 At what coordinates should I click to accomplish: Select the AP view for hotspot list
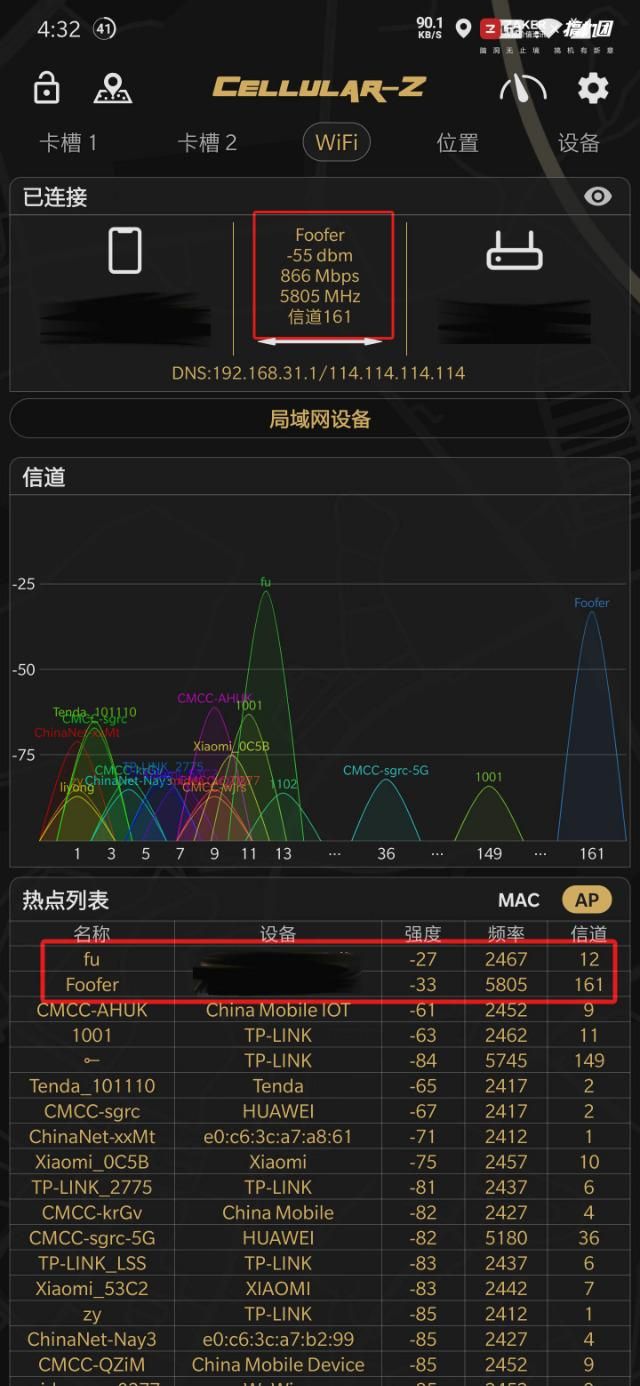point(586,900)
